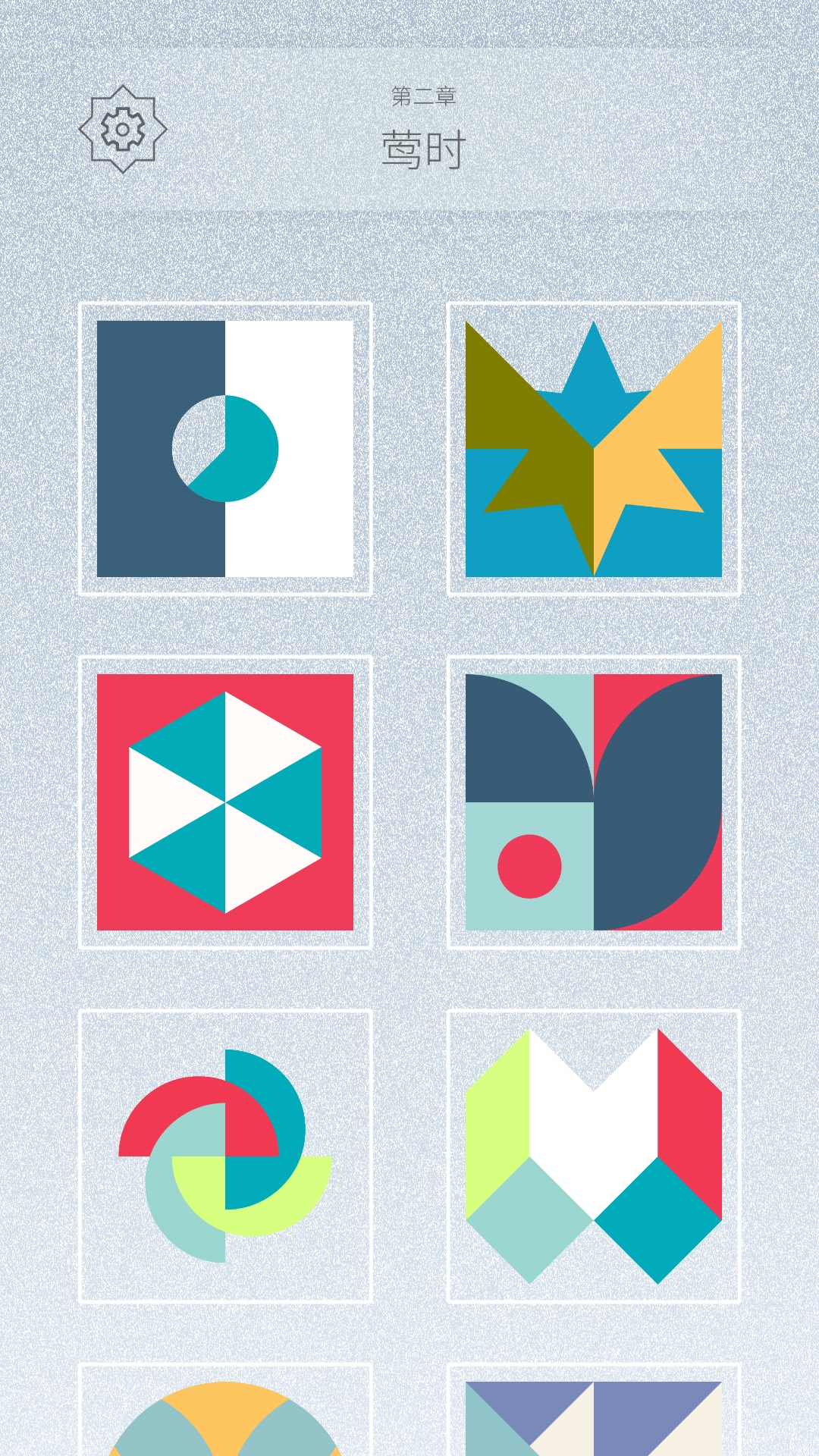Open the pinwheel semicircle puzzle

coord(225,1156)
